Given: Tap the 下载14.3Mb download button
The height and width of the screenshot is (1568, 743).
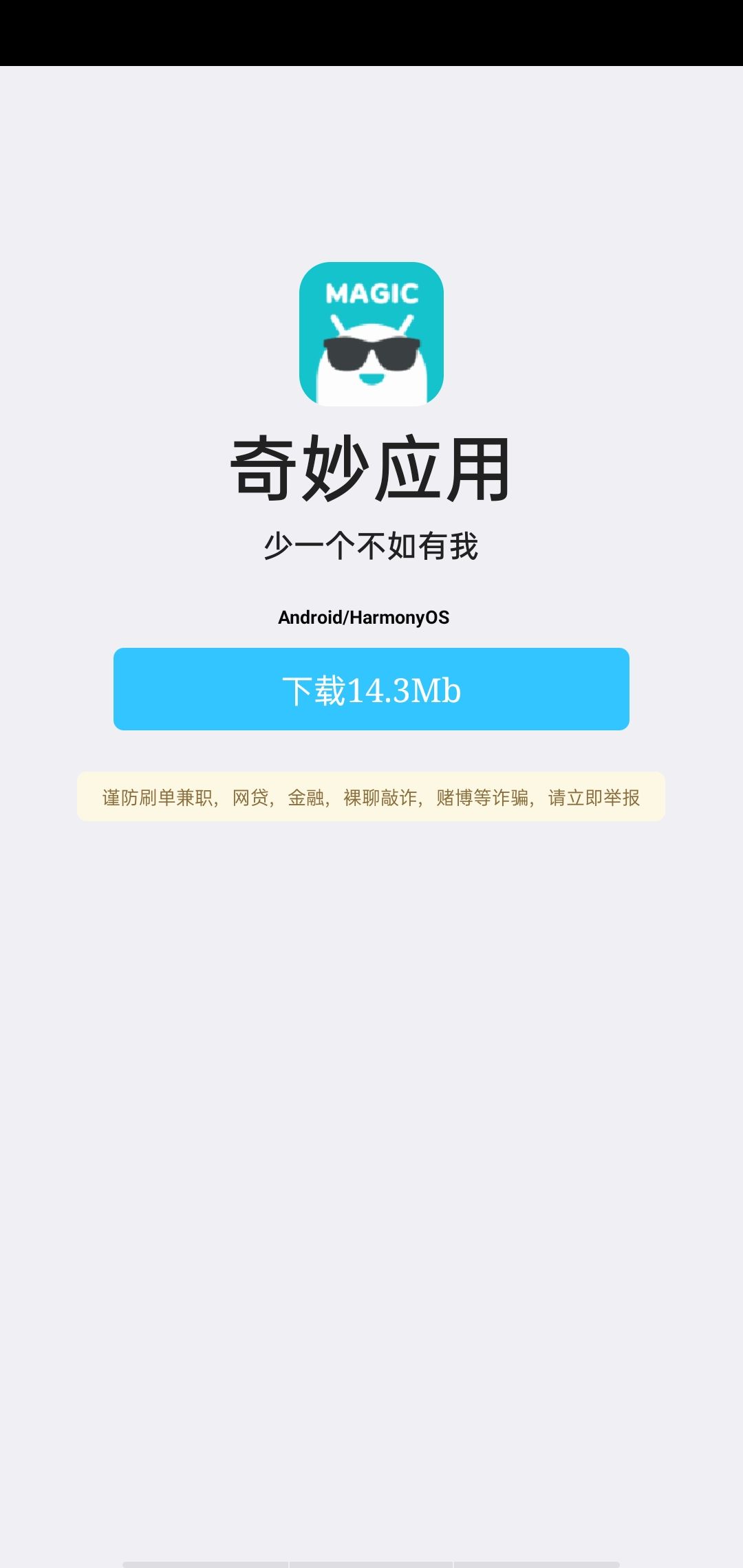Looking at the screenshot, I should coord(371,689).
